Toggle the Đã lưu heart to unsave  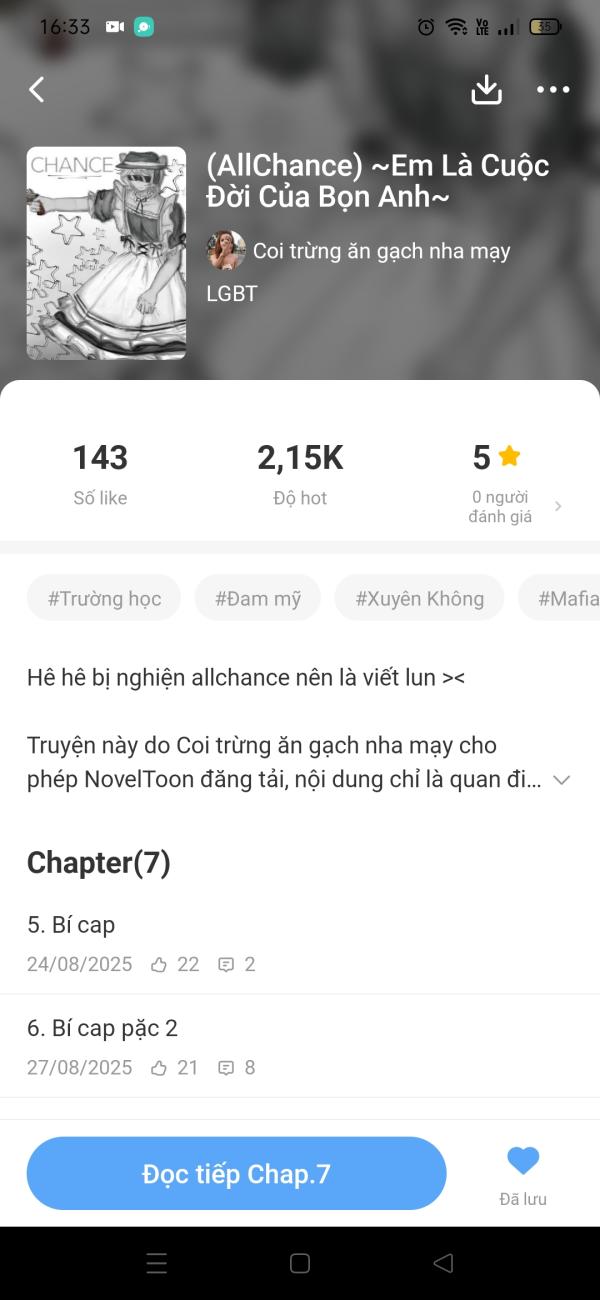523,1162
